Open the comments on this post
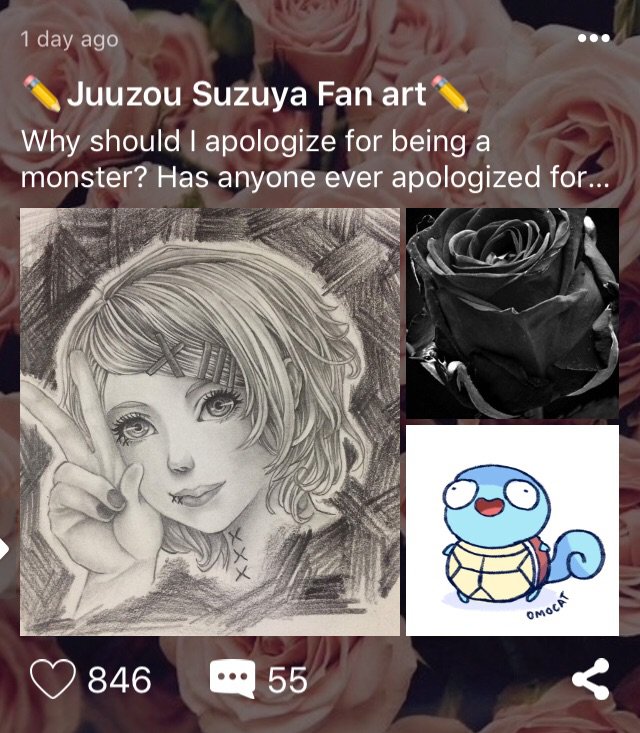This screenshot has height=733, width=640. click(x=232, y=680)
